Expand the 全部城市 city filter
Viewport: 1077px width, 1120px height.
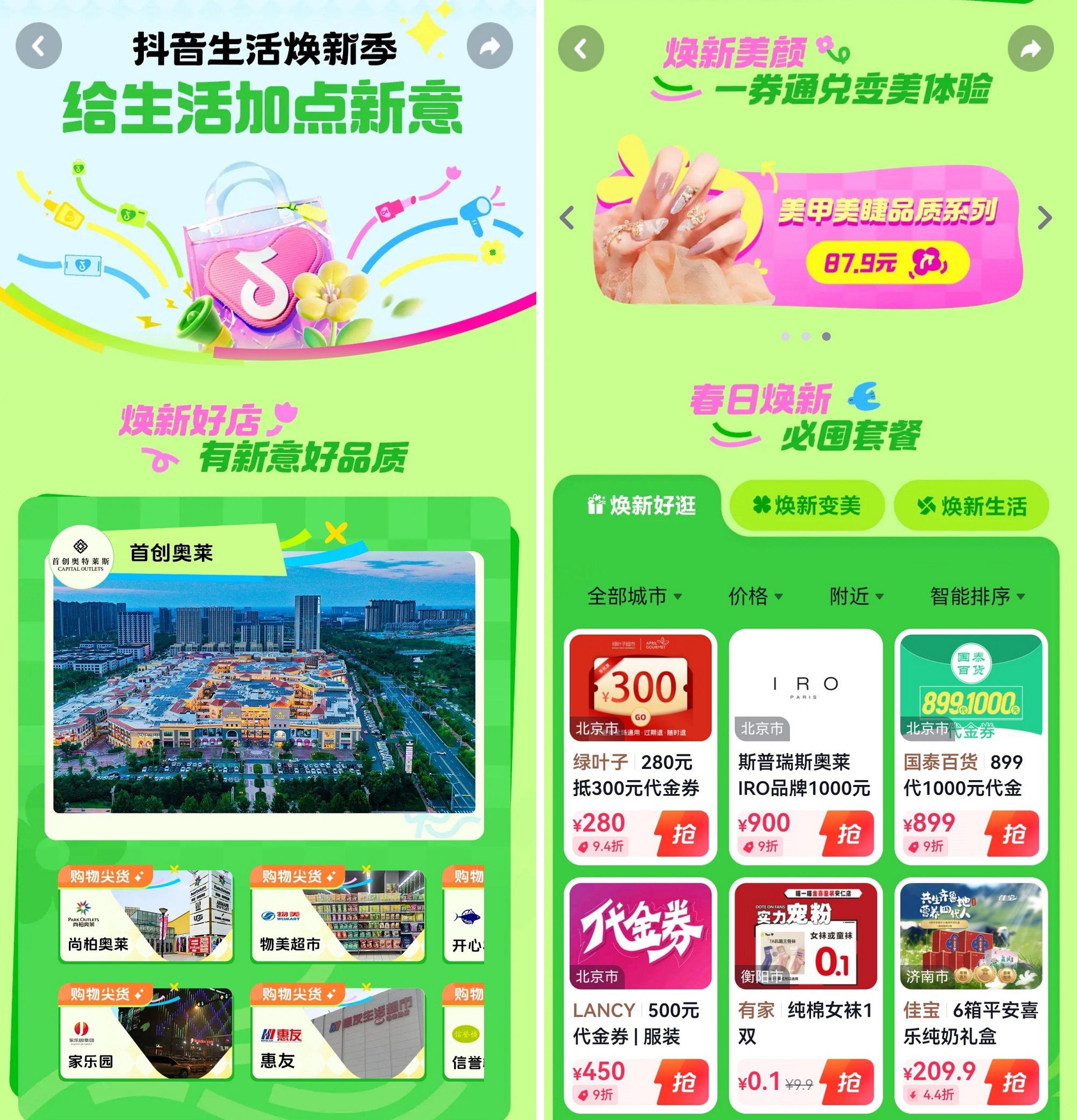tap(634, 596)
